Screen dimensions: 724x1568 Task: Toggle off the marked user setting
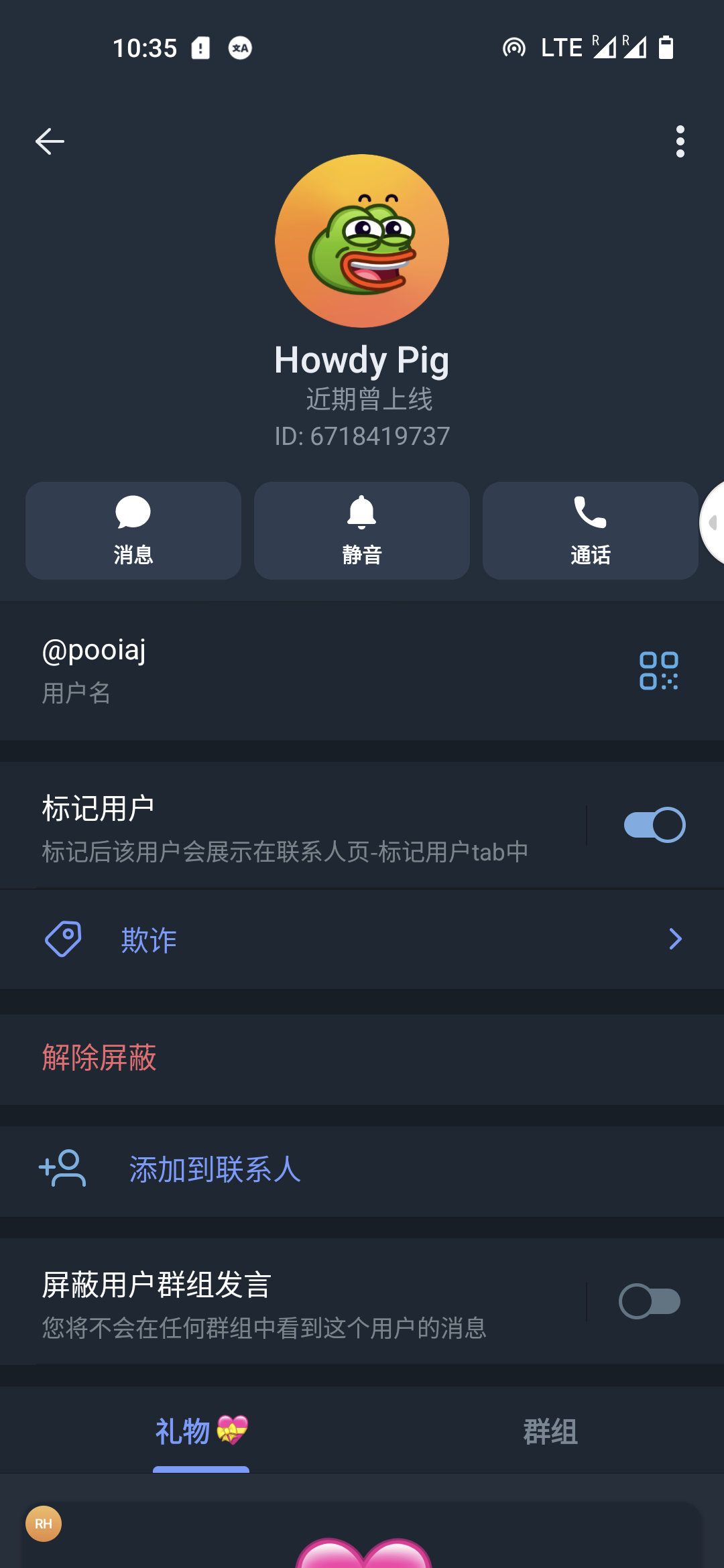coord(653,824)
